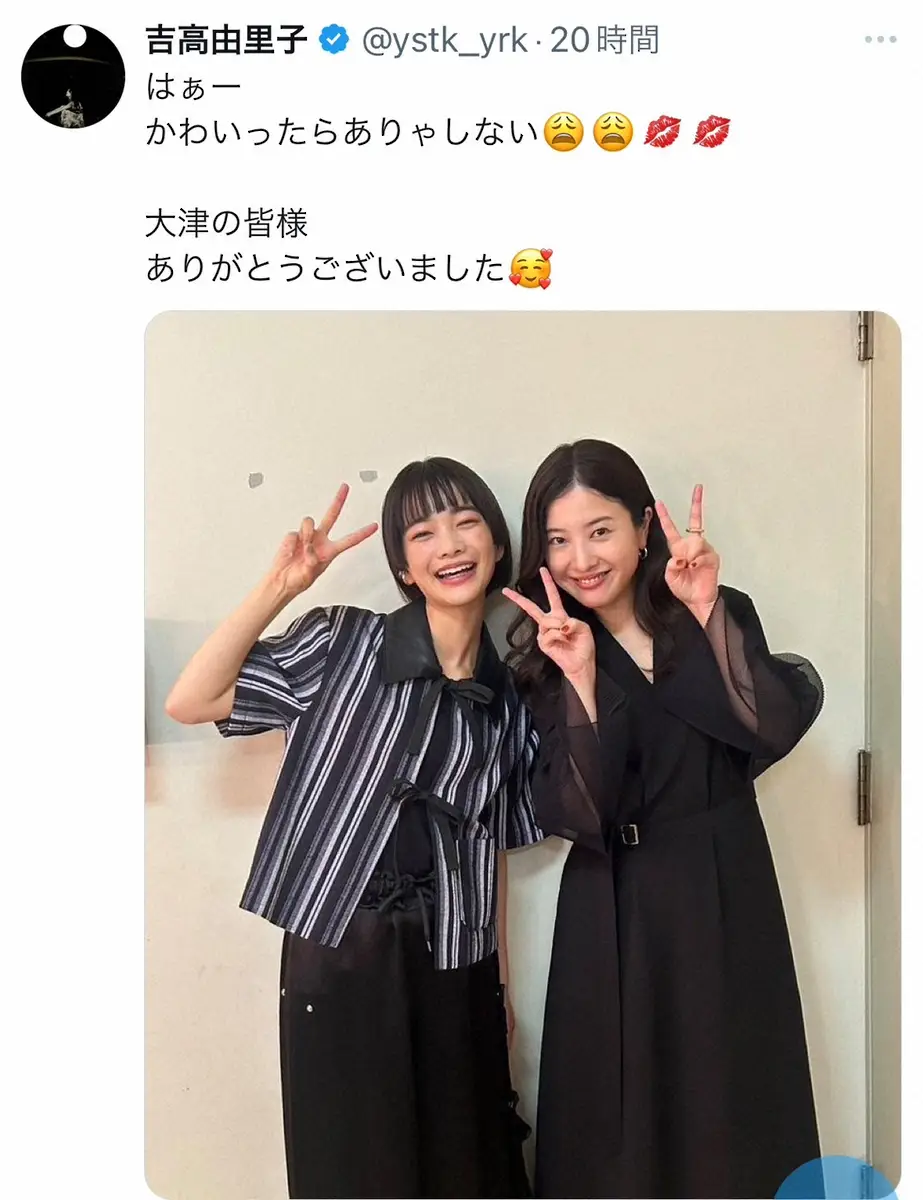Open the post's overflow menu
The image size is (923, 1200).
click(880, 39)
